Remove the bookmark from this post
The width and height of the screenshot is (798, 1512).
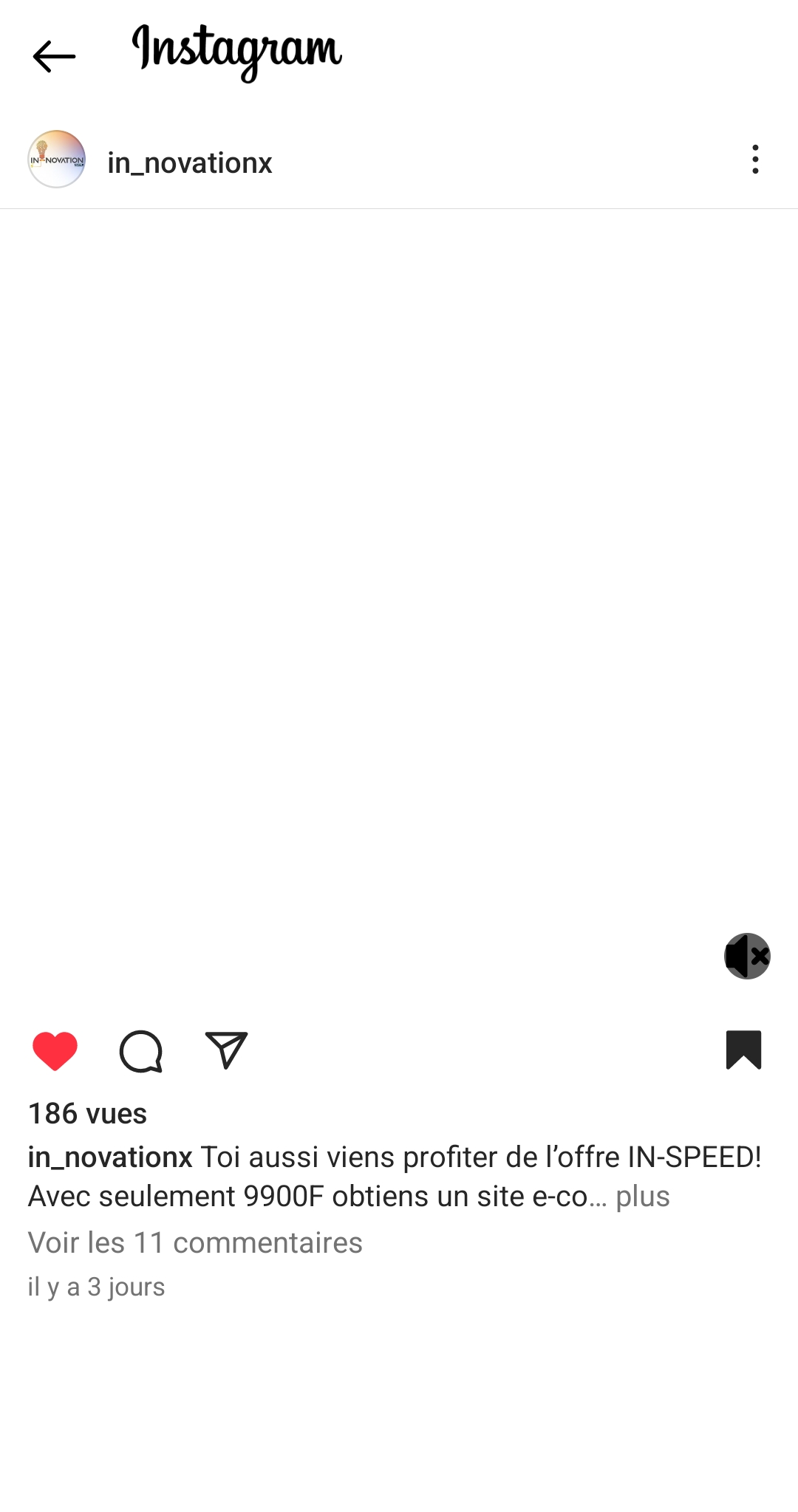click(743, 1050)
